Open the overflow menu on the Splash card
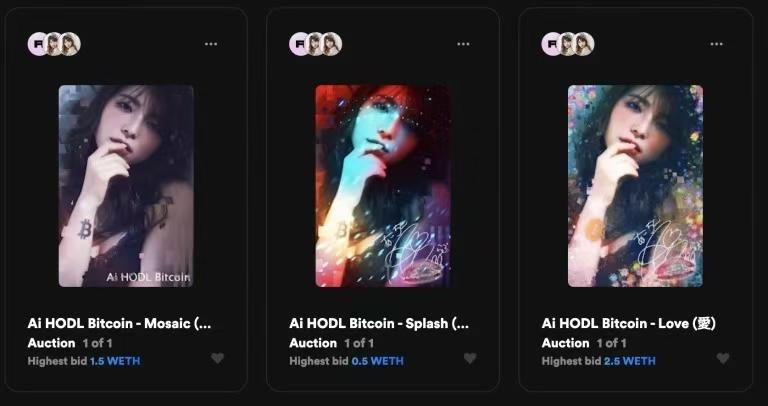Image resolution: width=768 pixels, height=406 pixels. (x=463, y=44)
